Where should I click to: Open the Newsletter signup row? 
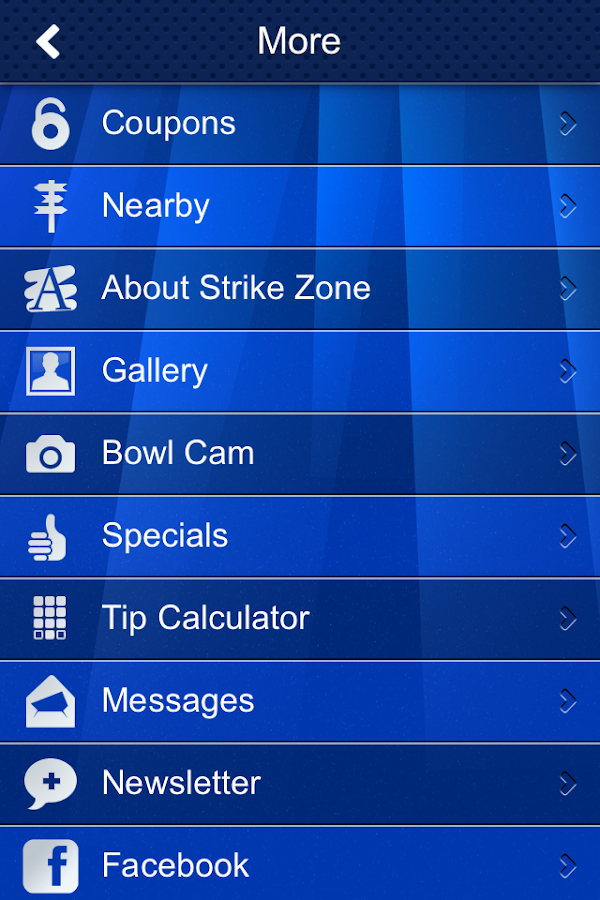pos(300,783)
